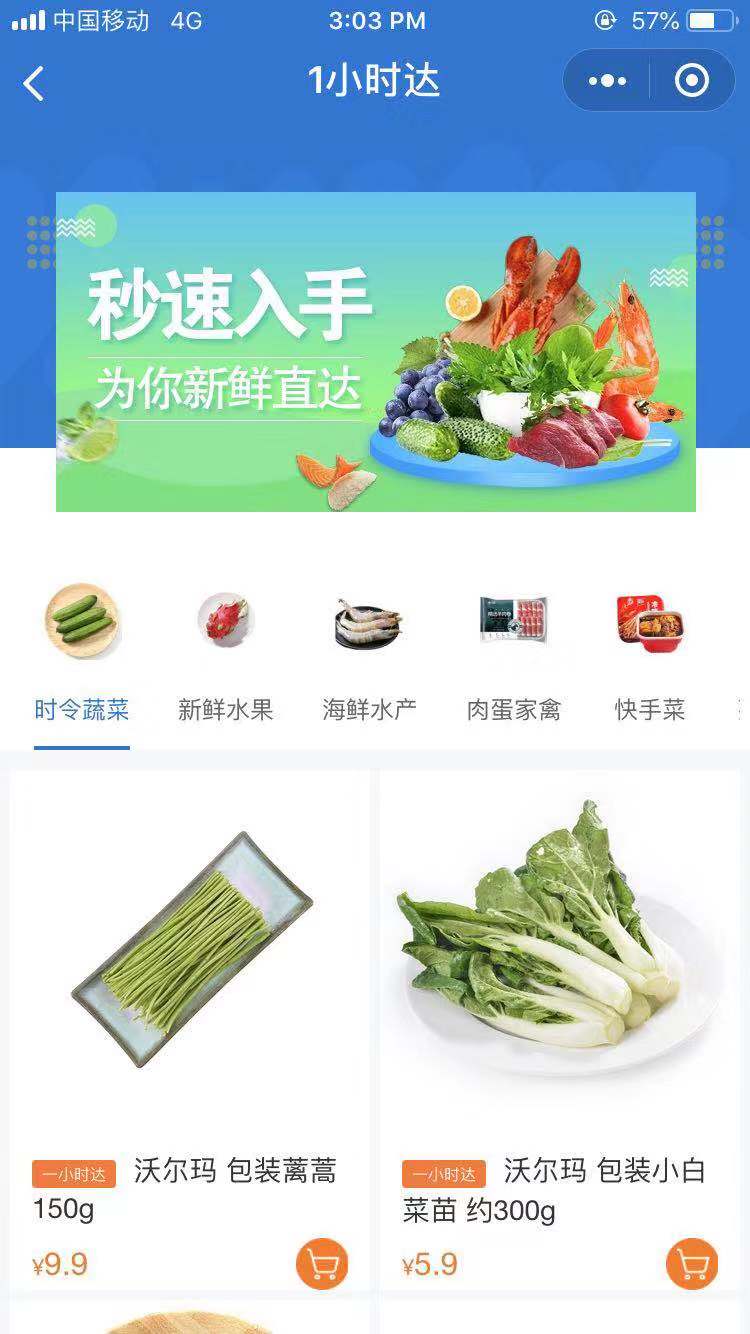Go back using the top-left arrow
This screenshot has height=1334, width=750.
[34, 83]
